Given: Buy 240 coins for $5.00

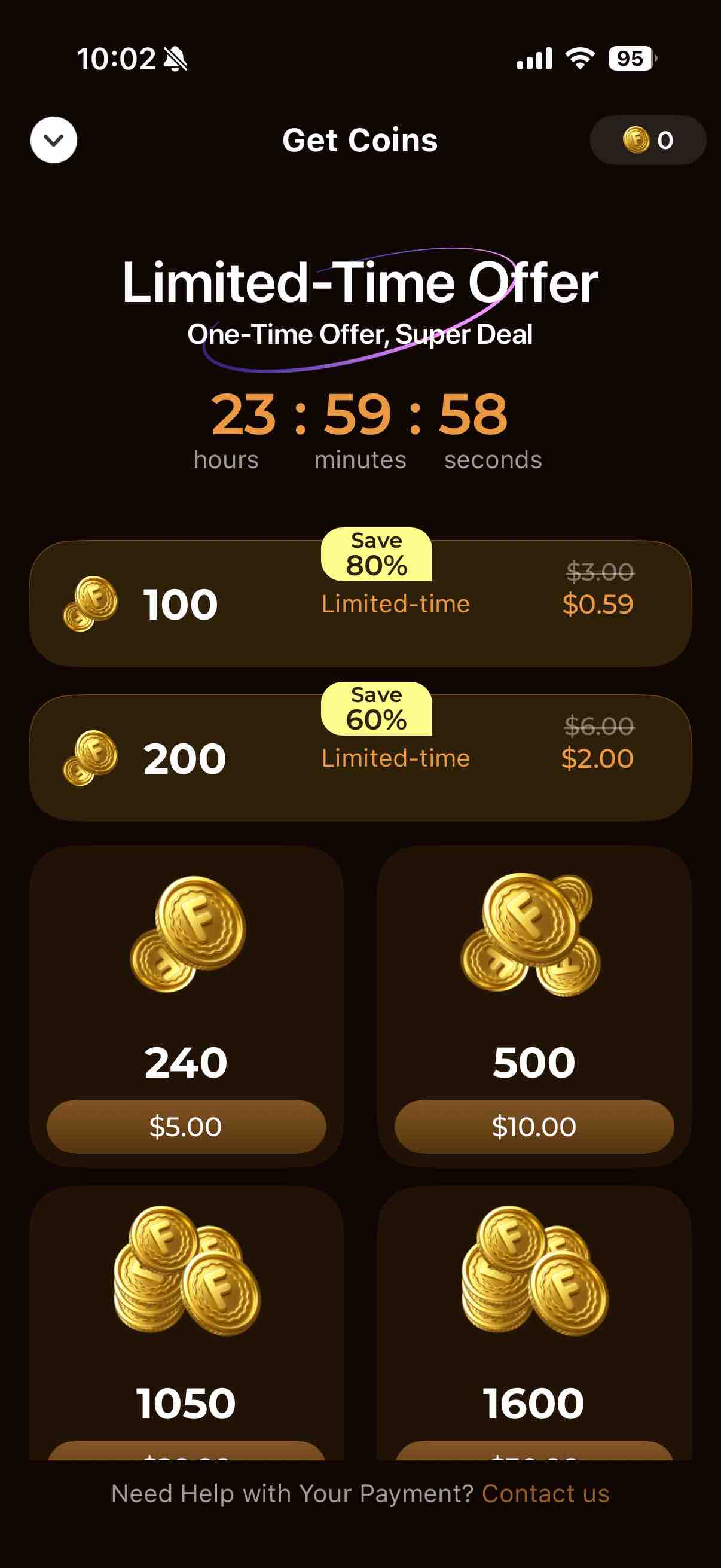Looking at the screenshot, I should [x=186, y=1126].
